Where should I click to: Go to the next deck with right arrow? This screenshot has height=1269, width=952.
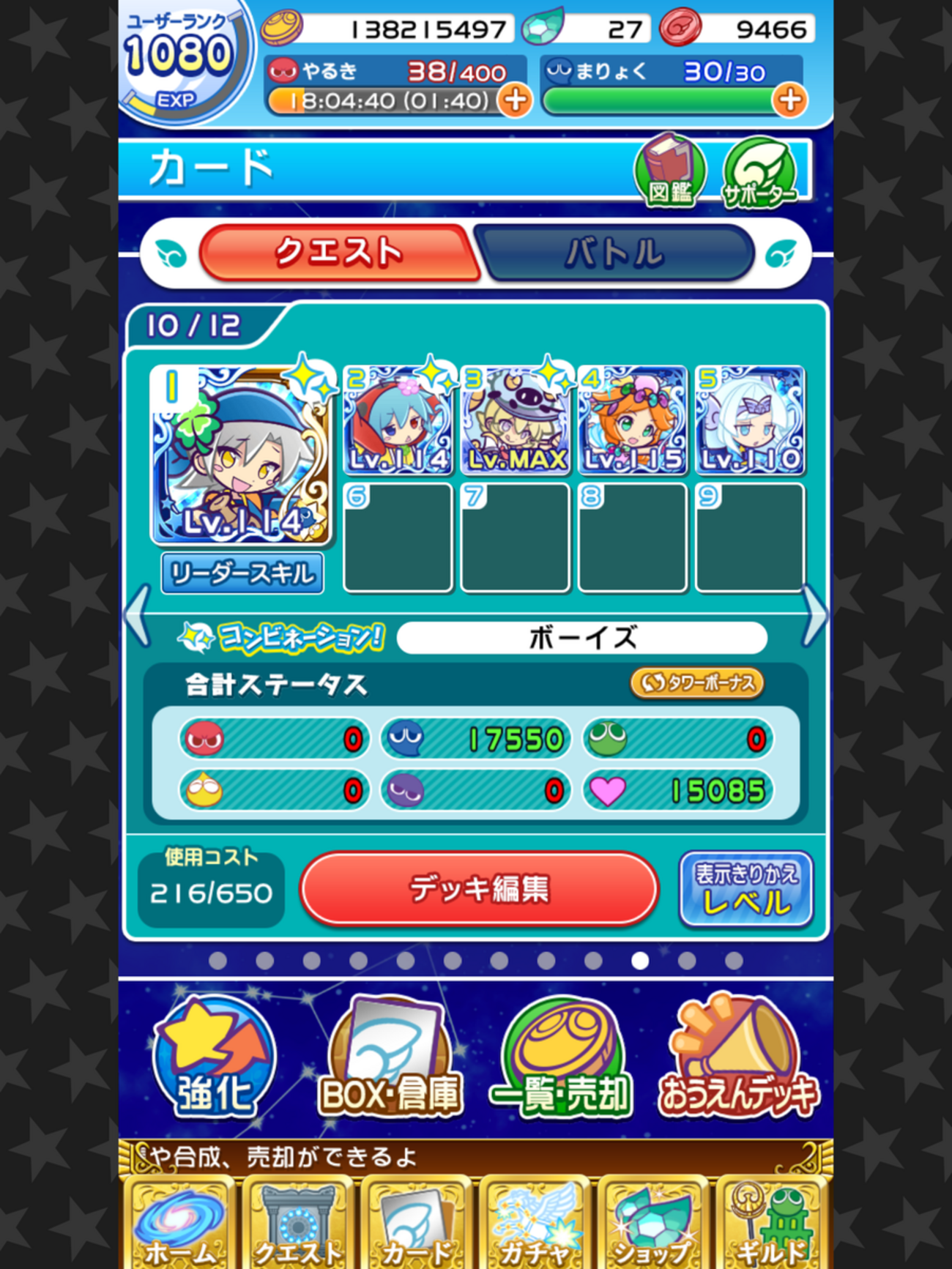point(814,616)
